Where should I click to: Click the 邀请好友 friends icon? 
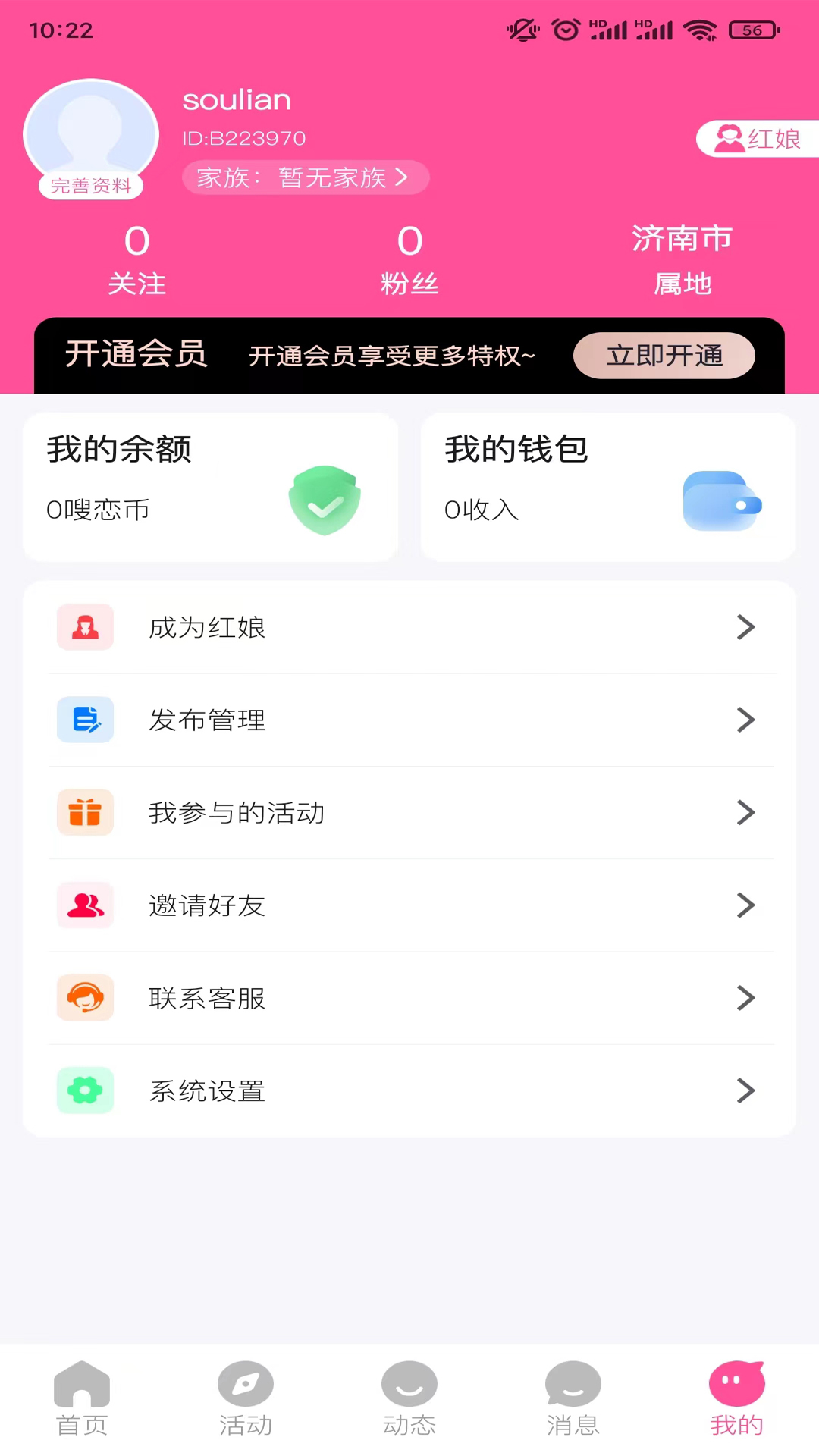tap(85, 905)
